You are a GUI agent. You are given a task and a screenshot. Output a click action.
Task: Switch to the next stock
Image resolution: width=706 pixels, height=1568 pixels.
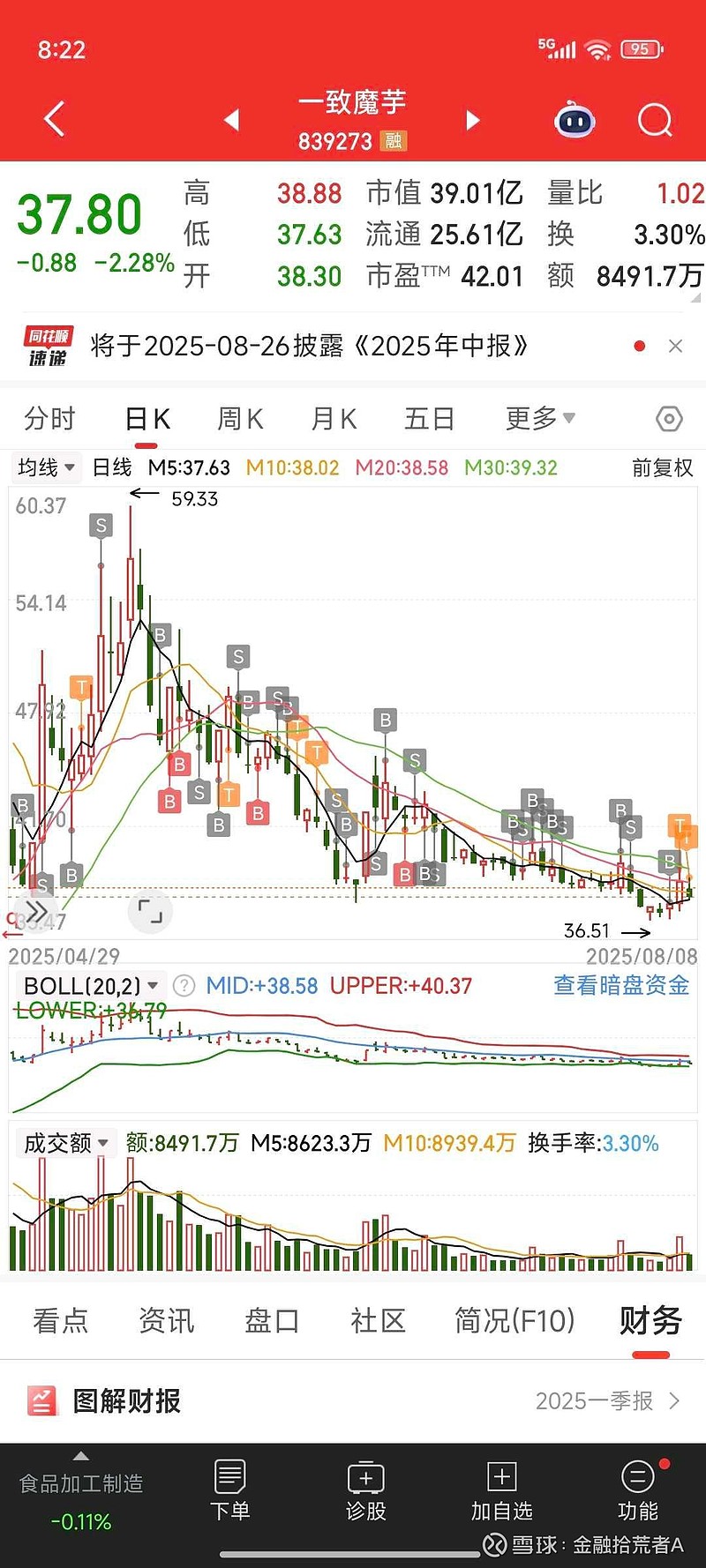(473, 120)
